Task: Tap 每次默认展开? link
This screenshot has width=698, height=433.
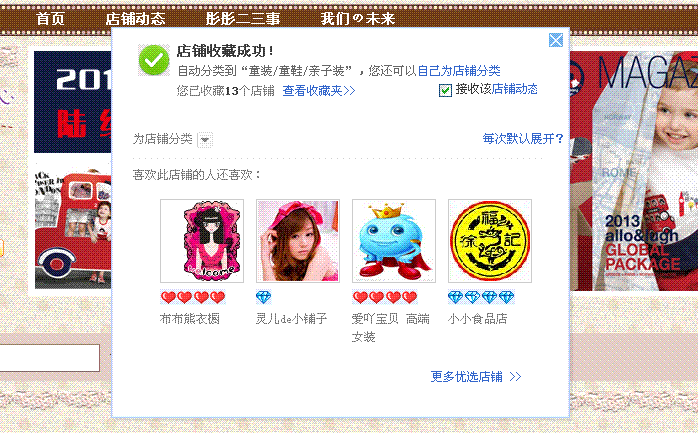Action: coord(523,139)
